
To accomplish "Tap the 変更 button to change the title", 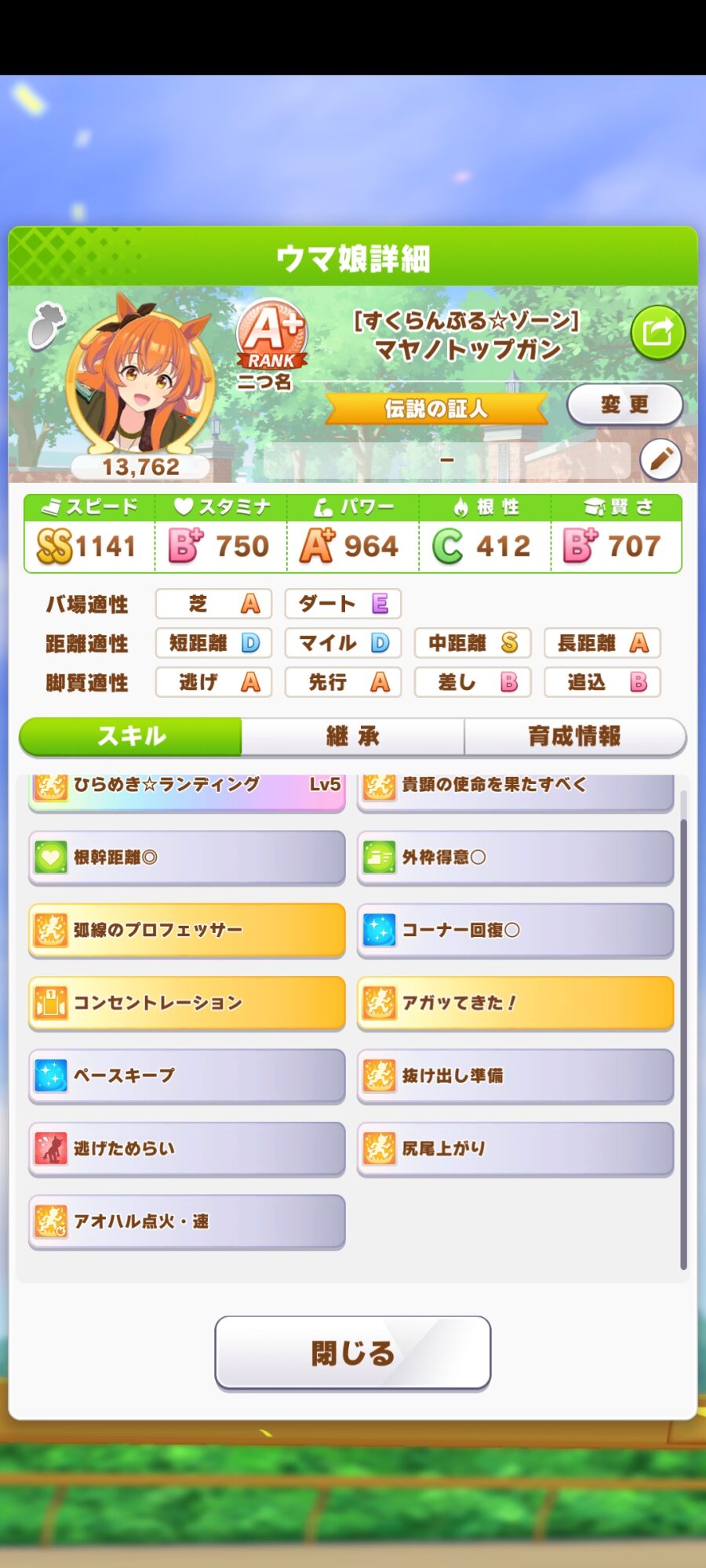I will 624,405.
